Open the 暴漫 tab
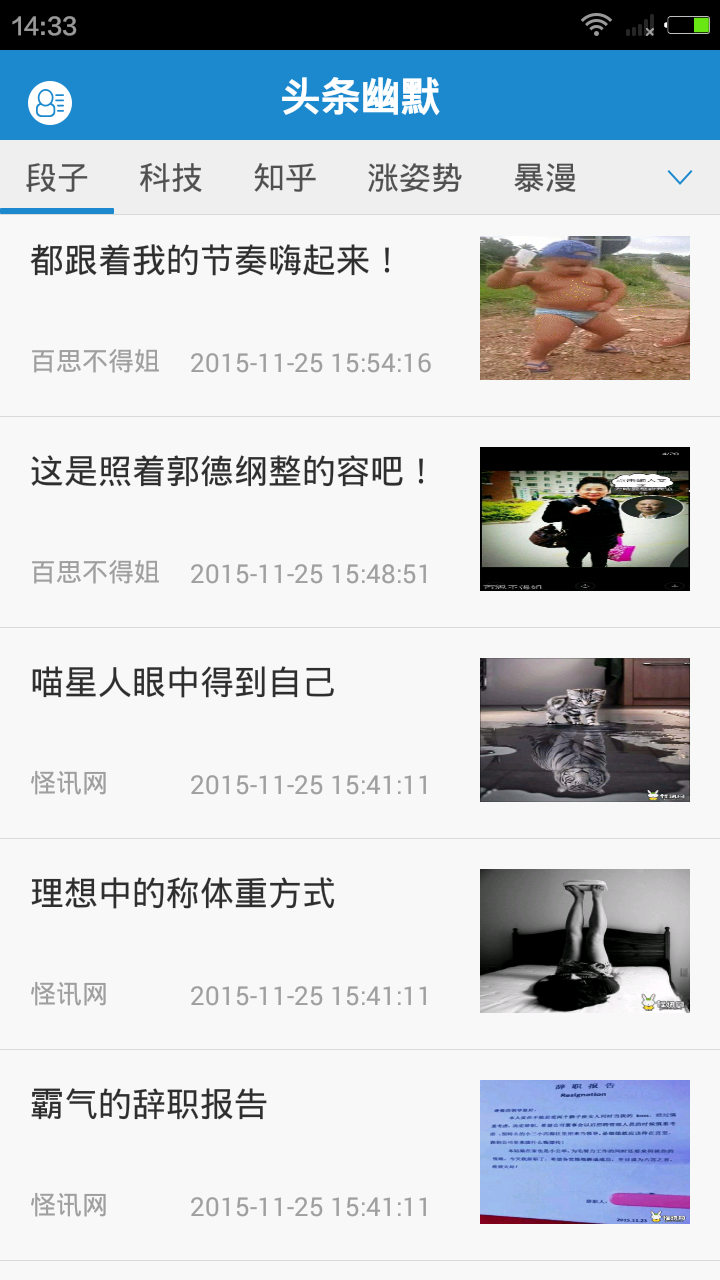This screenshot has height=1280, width=720. (x=545, y=178)
